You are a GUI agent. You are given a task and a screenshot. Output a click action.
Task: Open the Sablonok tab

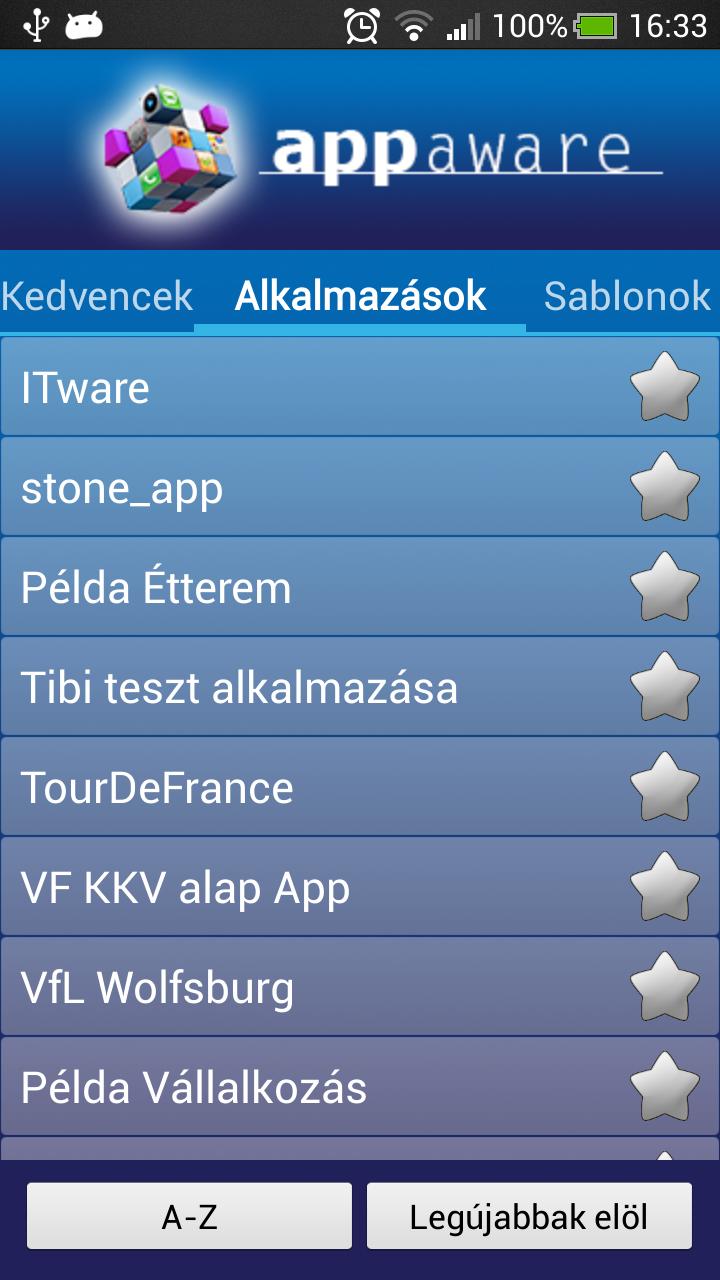(625, 296)
